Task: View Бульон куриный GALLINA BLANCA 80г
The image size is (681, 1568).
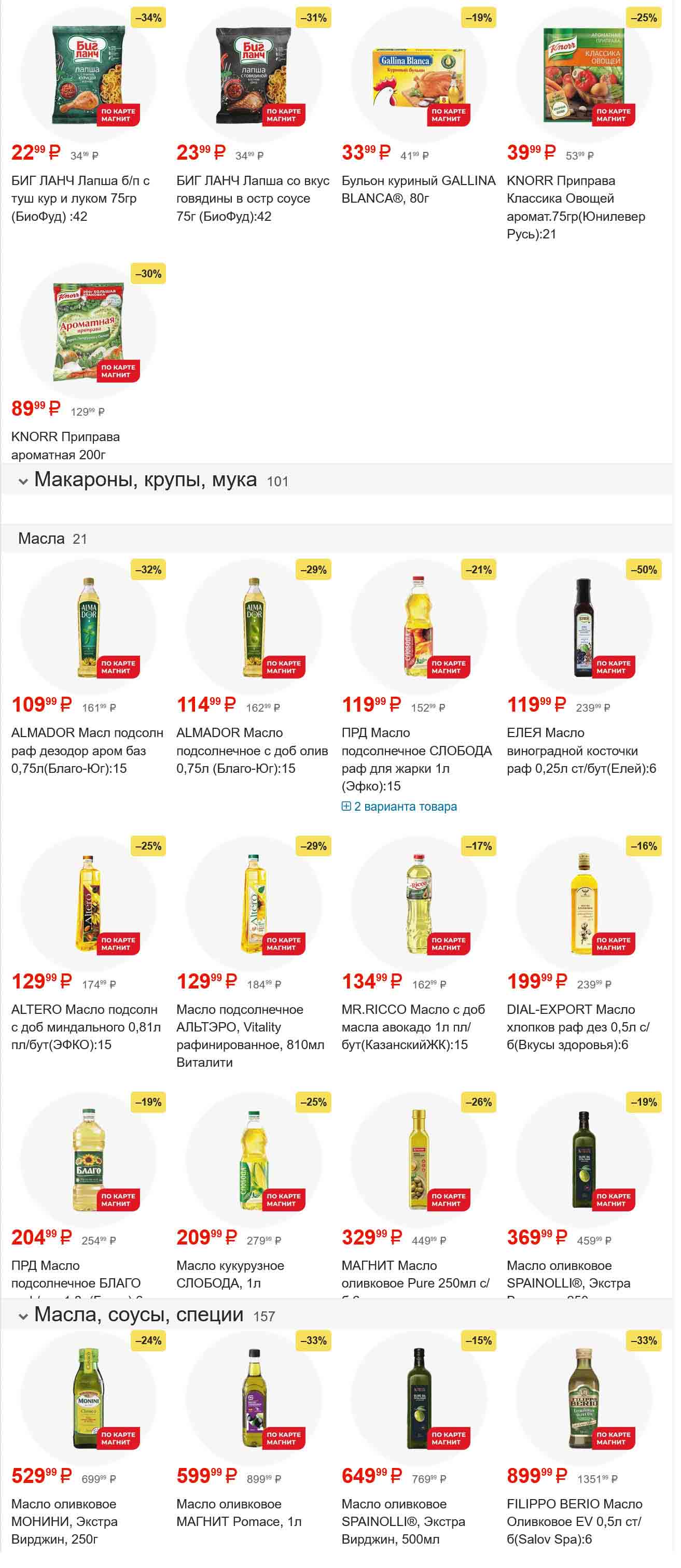Action: [x=418, y=189]
